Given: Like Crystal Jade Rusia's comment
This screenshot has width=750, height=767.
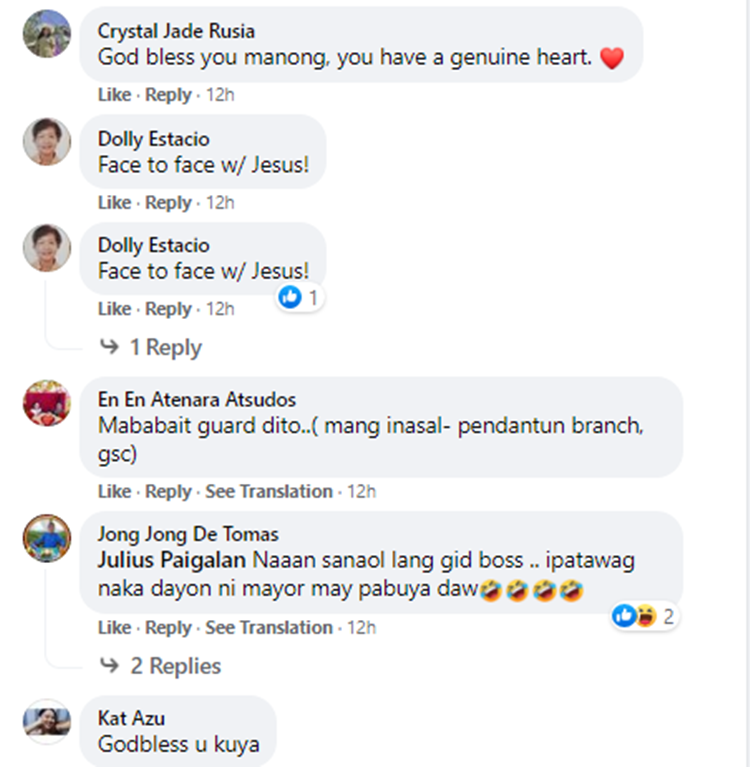Looking at the screenshot, I should click(114, 95).
